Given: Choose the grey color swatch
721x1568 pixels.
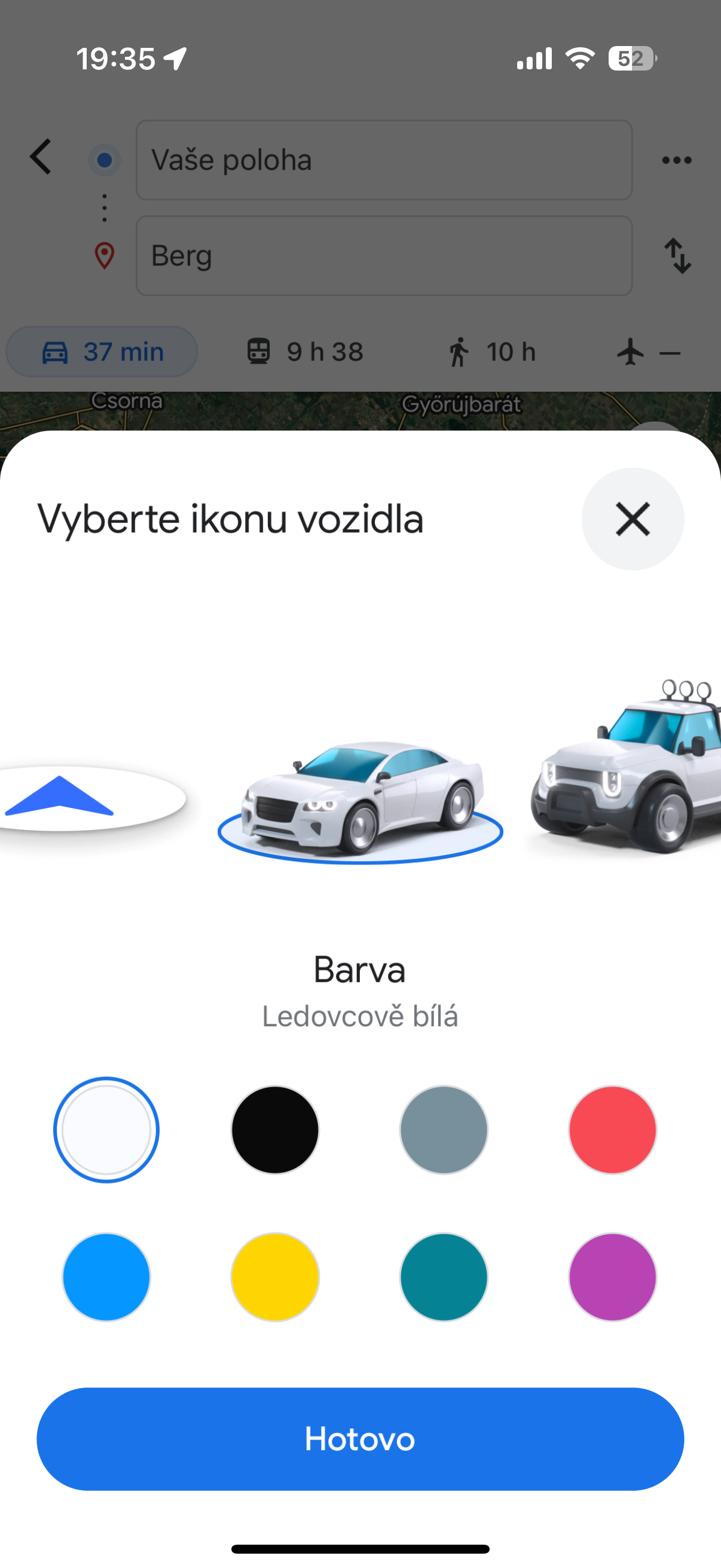Looking at the screenshot, I should tap(444, 1130).
